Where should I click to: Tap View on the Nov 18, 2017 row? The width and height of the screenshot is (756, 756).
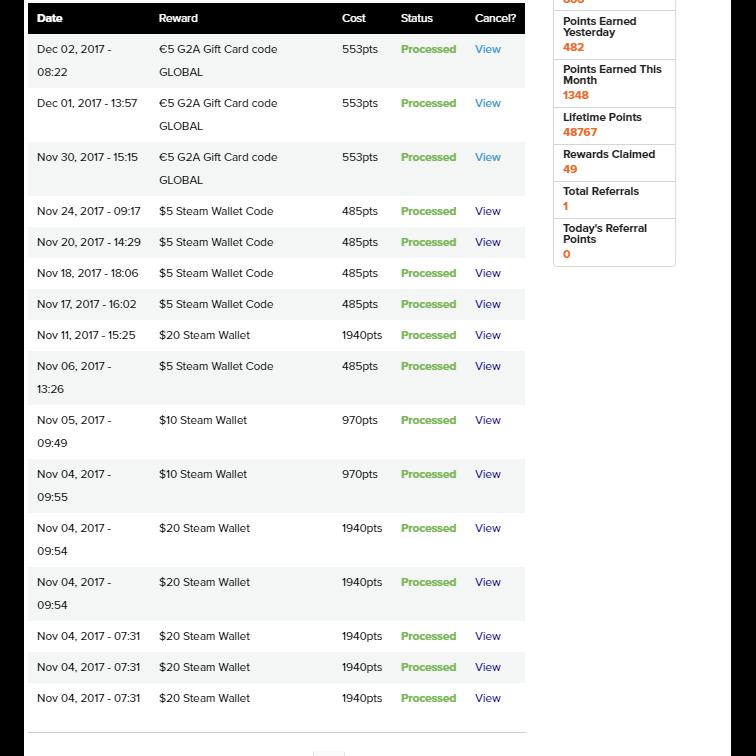488,273
